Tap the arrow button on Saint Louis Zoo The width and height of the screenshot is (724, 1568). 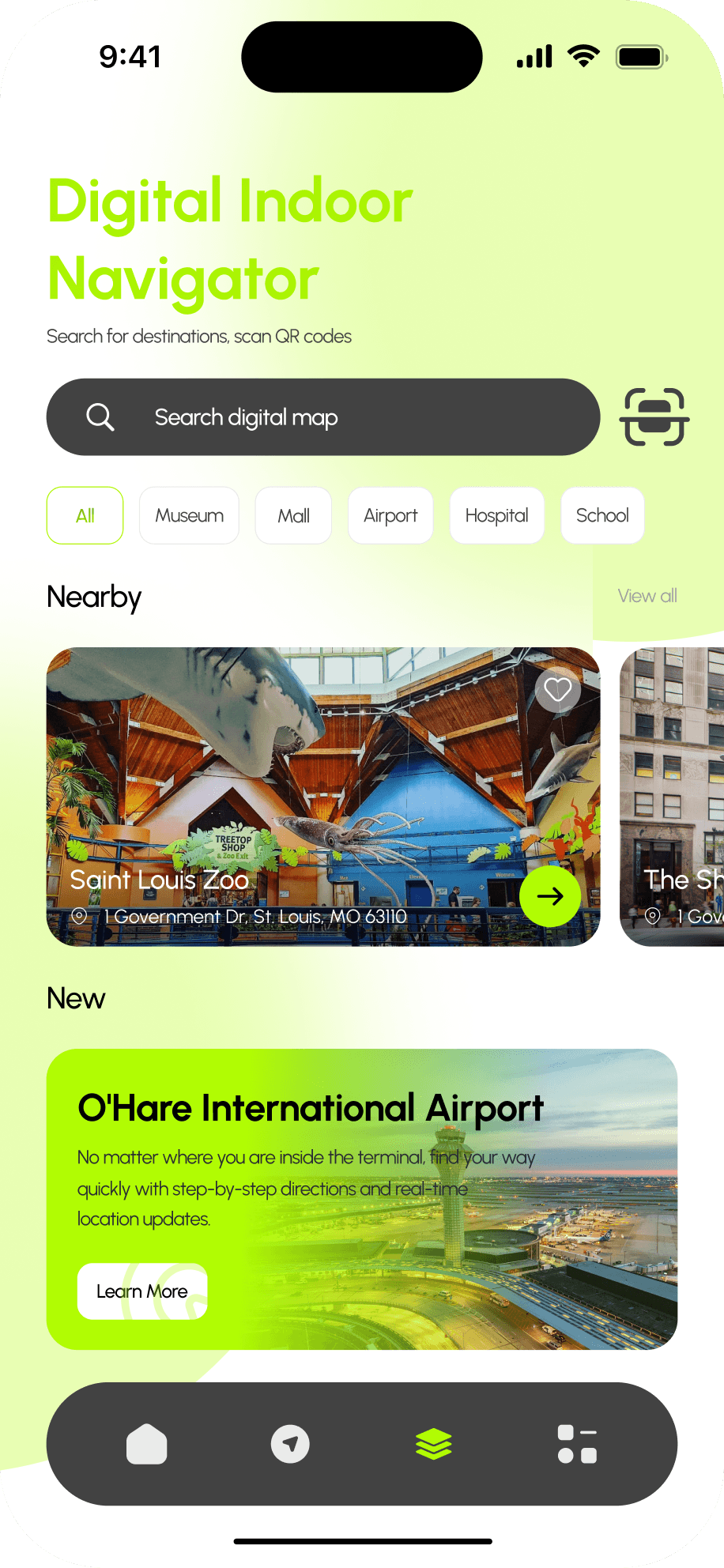(x=550, y=895)
